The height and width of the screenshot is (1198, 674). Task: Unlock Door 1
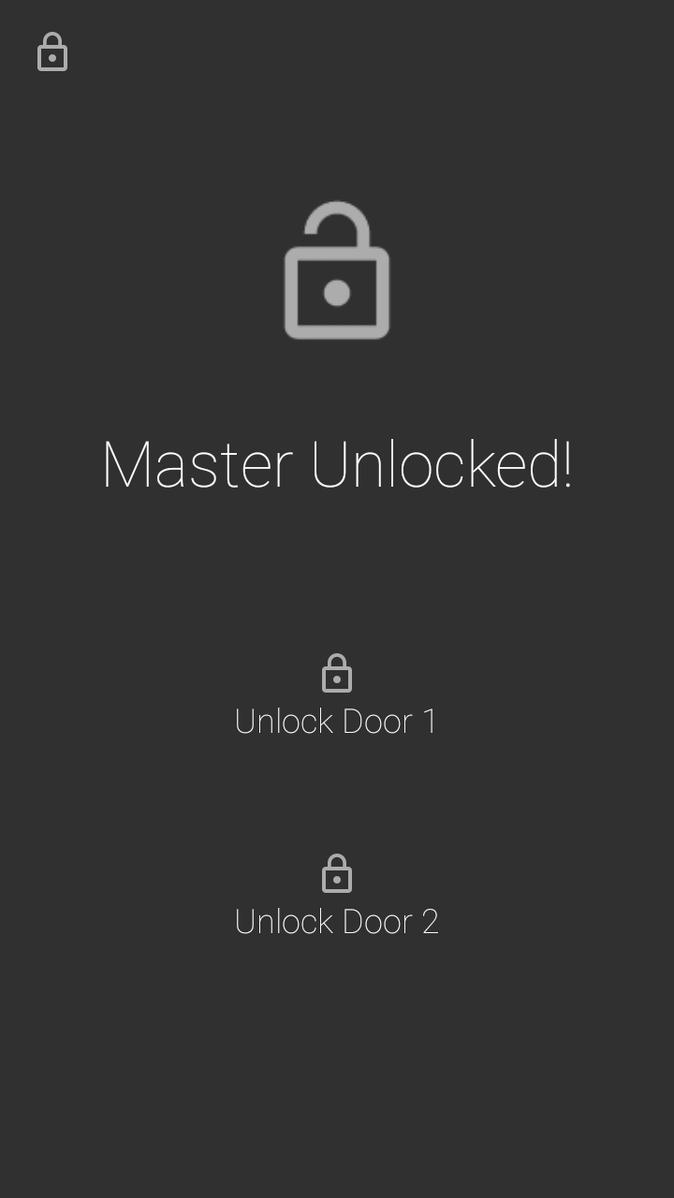336,696
